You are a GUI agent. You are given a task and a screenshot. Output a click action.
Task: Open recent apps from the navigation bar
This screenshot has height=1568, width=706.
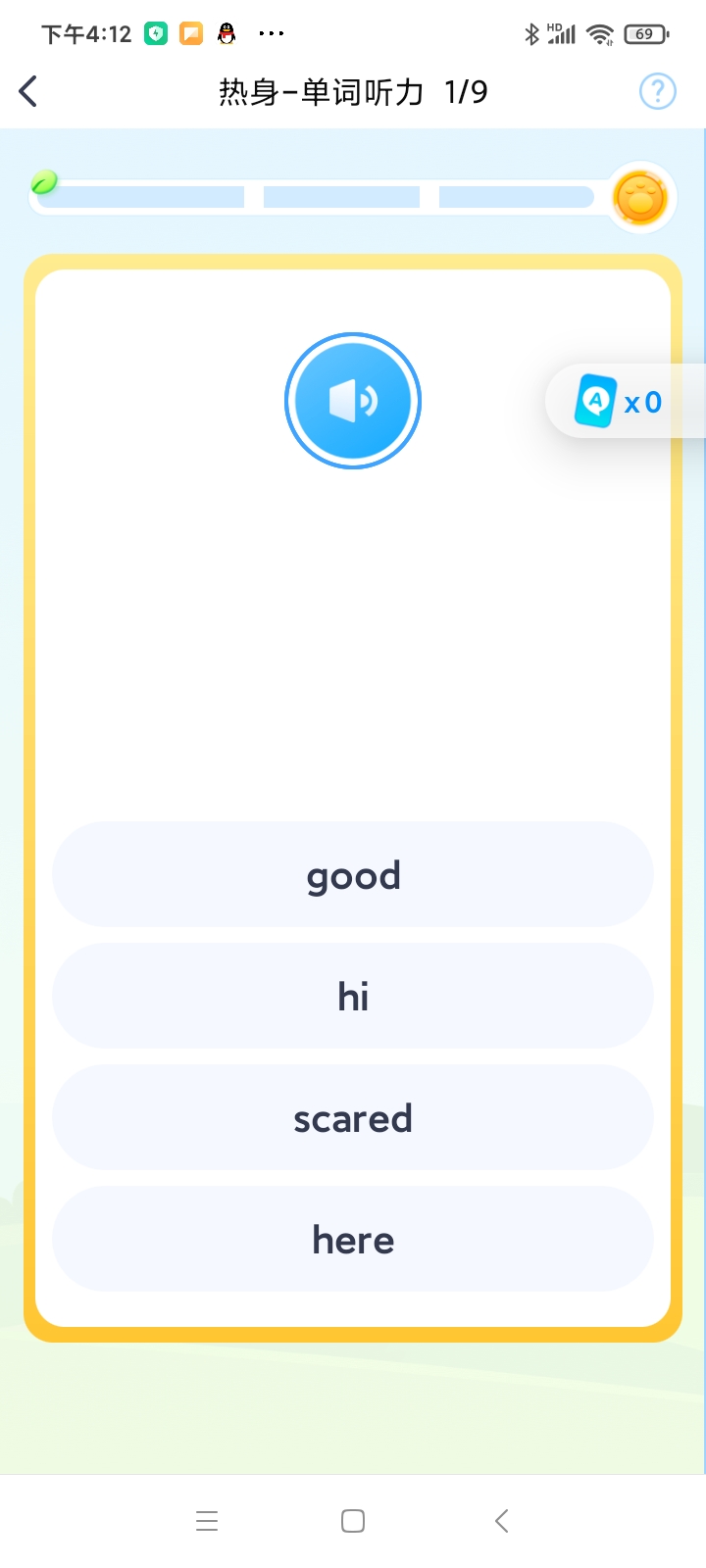[x=207, y=1521]
